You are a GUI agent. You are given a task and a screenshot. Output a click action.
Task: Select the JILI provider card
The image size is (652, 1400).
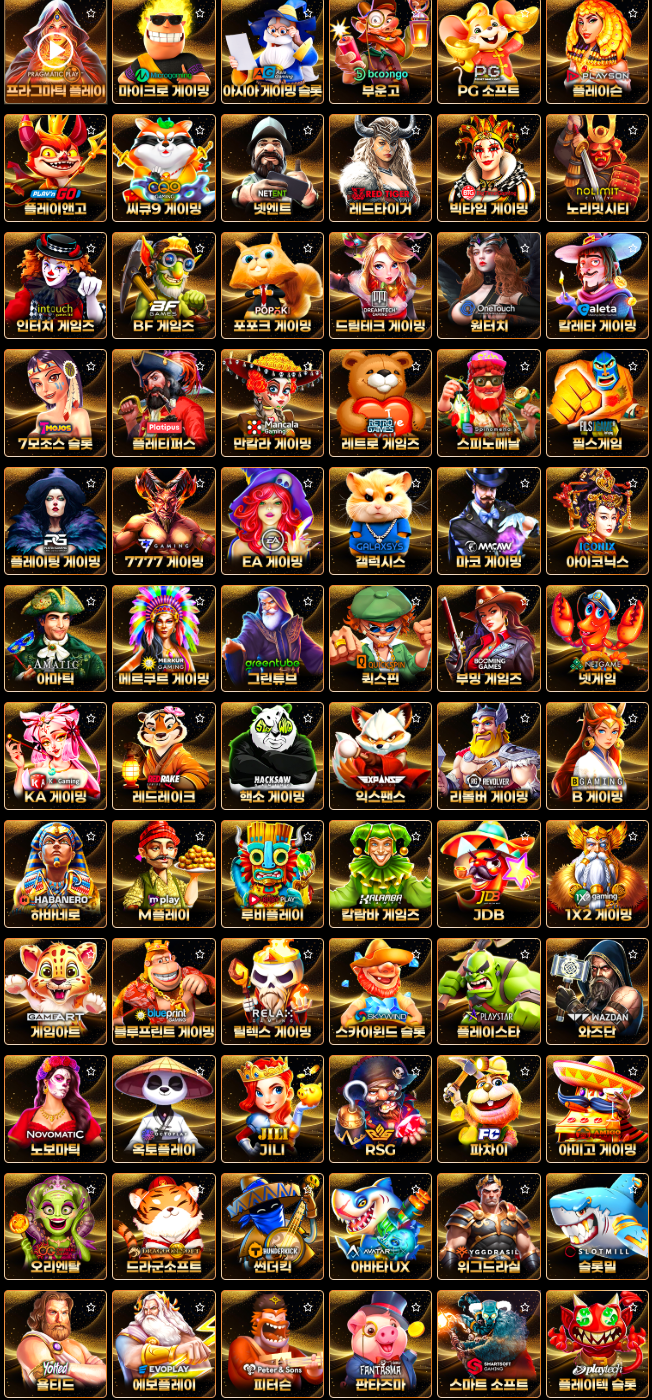272,1106
